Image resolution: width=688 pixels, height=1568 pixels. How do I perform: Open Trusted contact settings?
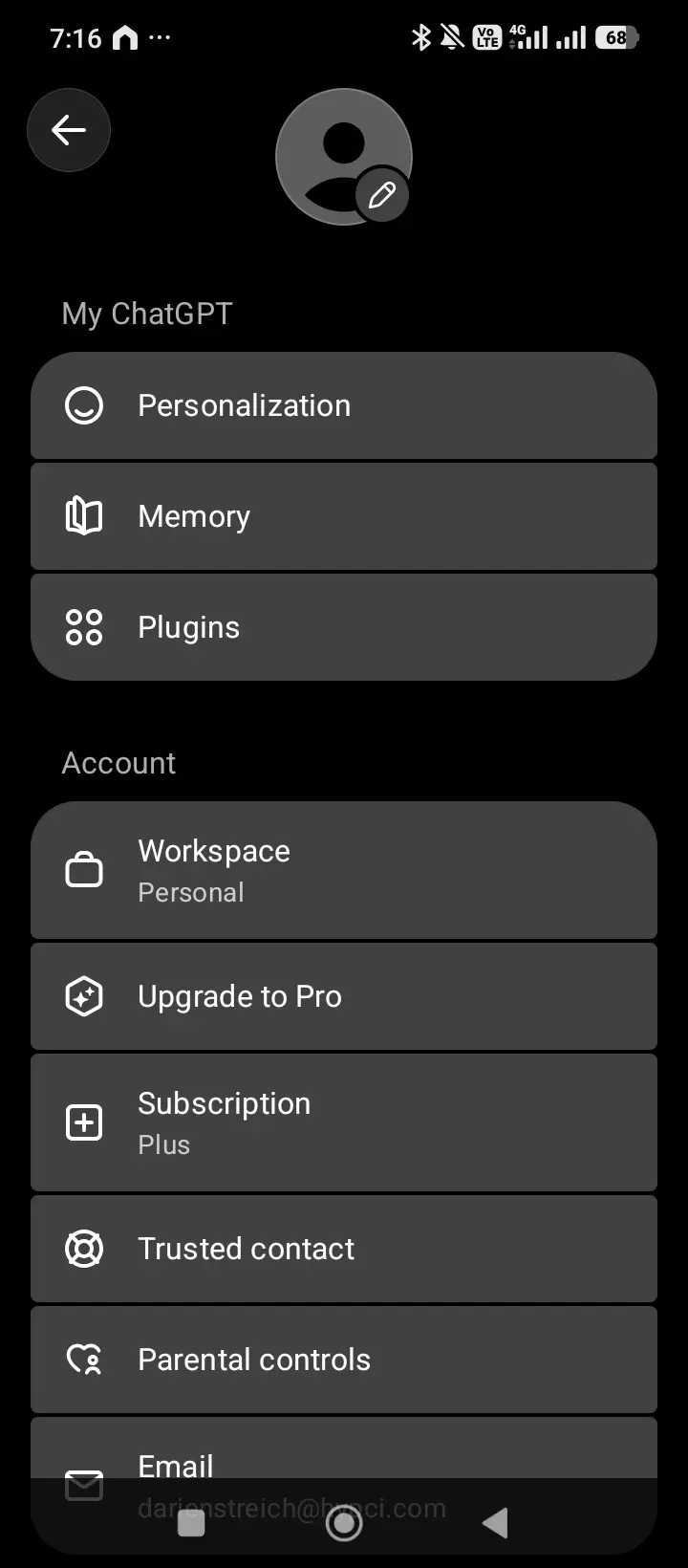click(x=344, y=1249)
